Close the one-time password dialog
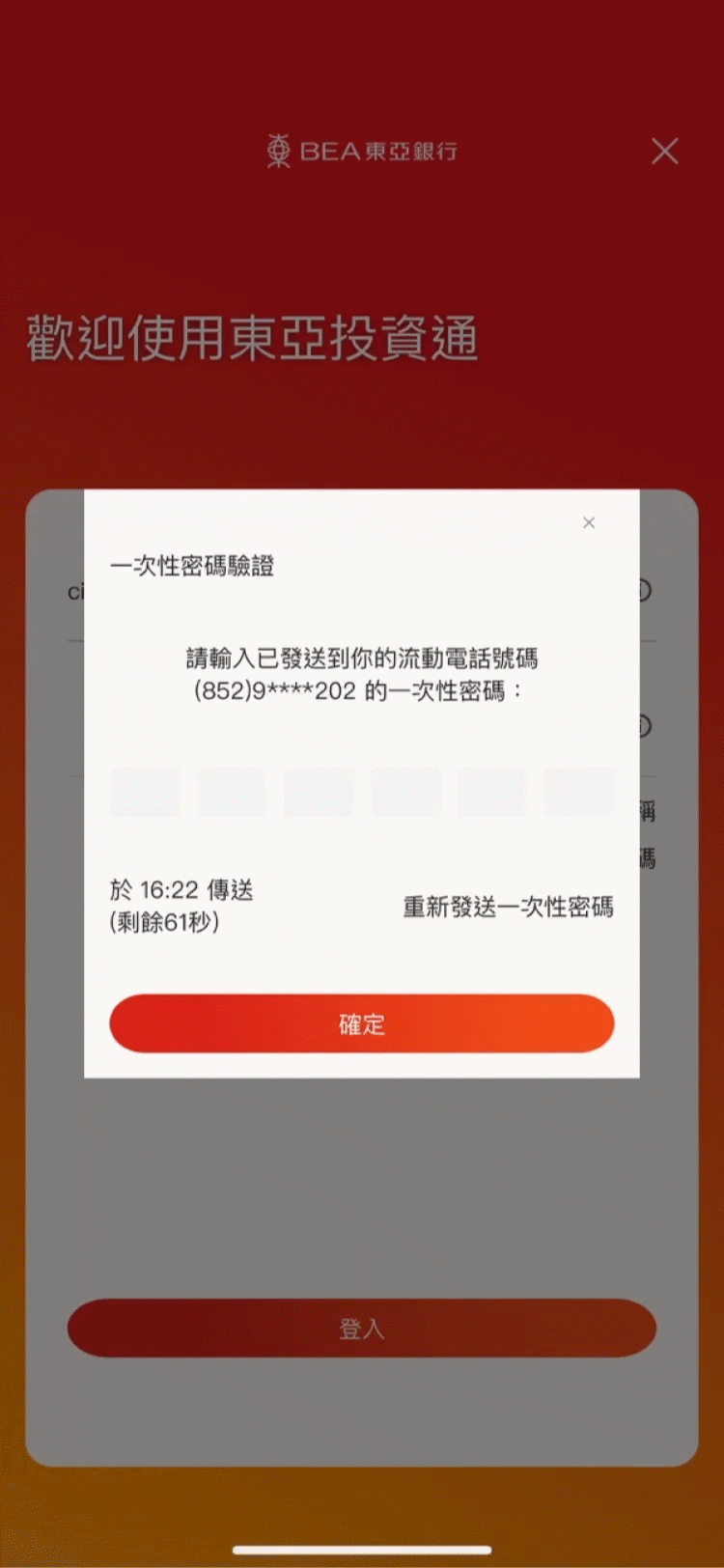 pyautogui.click(x=589, y=522)
